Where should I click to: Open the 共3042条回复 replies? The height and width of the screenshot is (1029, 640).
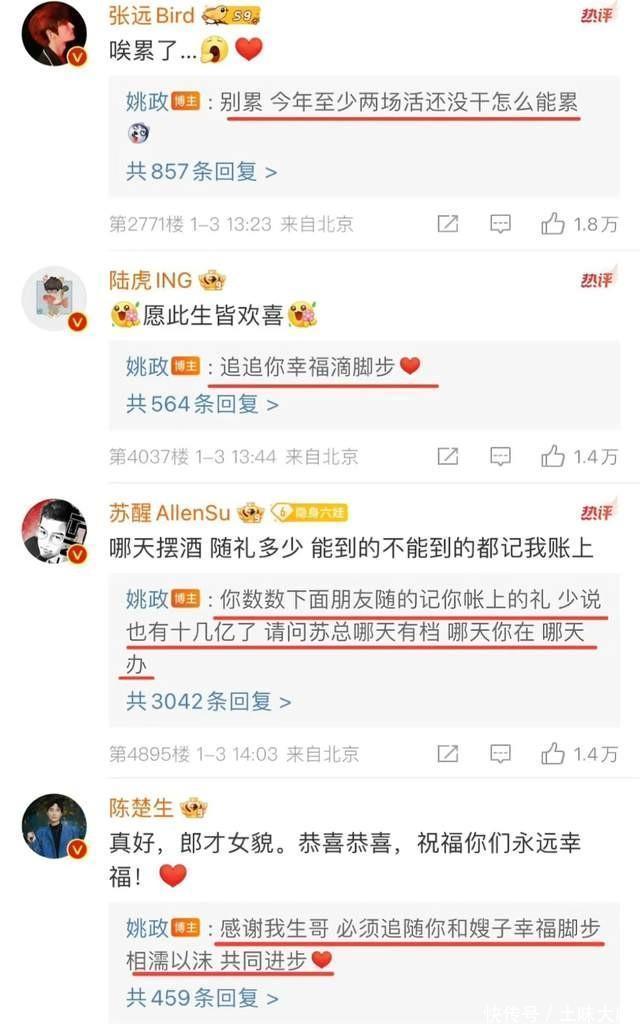(x=208, y=701)
